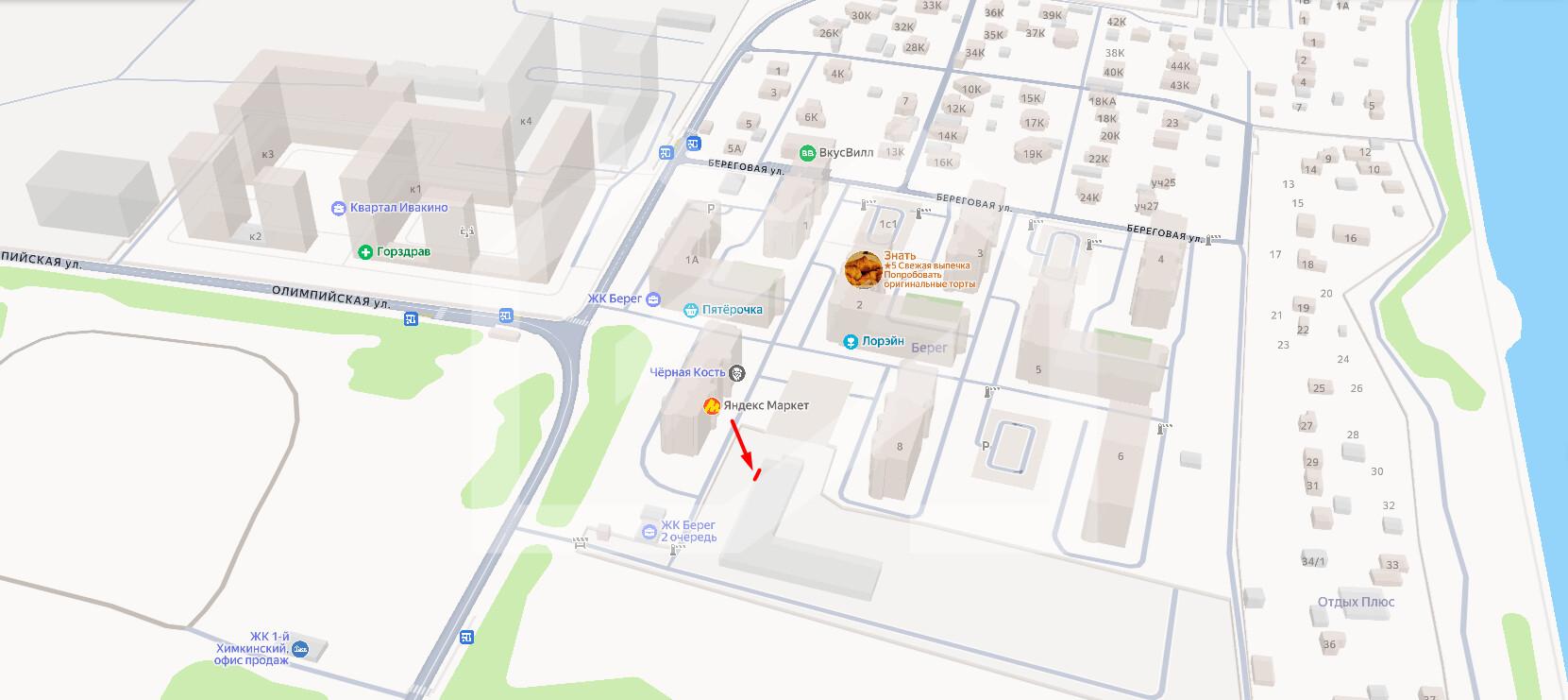Screen dimensions: 1568x700
Task: Open the Горздрав pharmacy marker
Action: click(365, 252)
